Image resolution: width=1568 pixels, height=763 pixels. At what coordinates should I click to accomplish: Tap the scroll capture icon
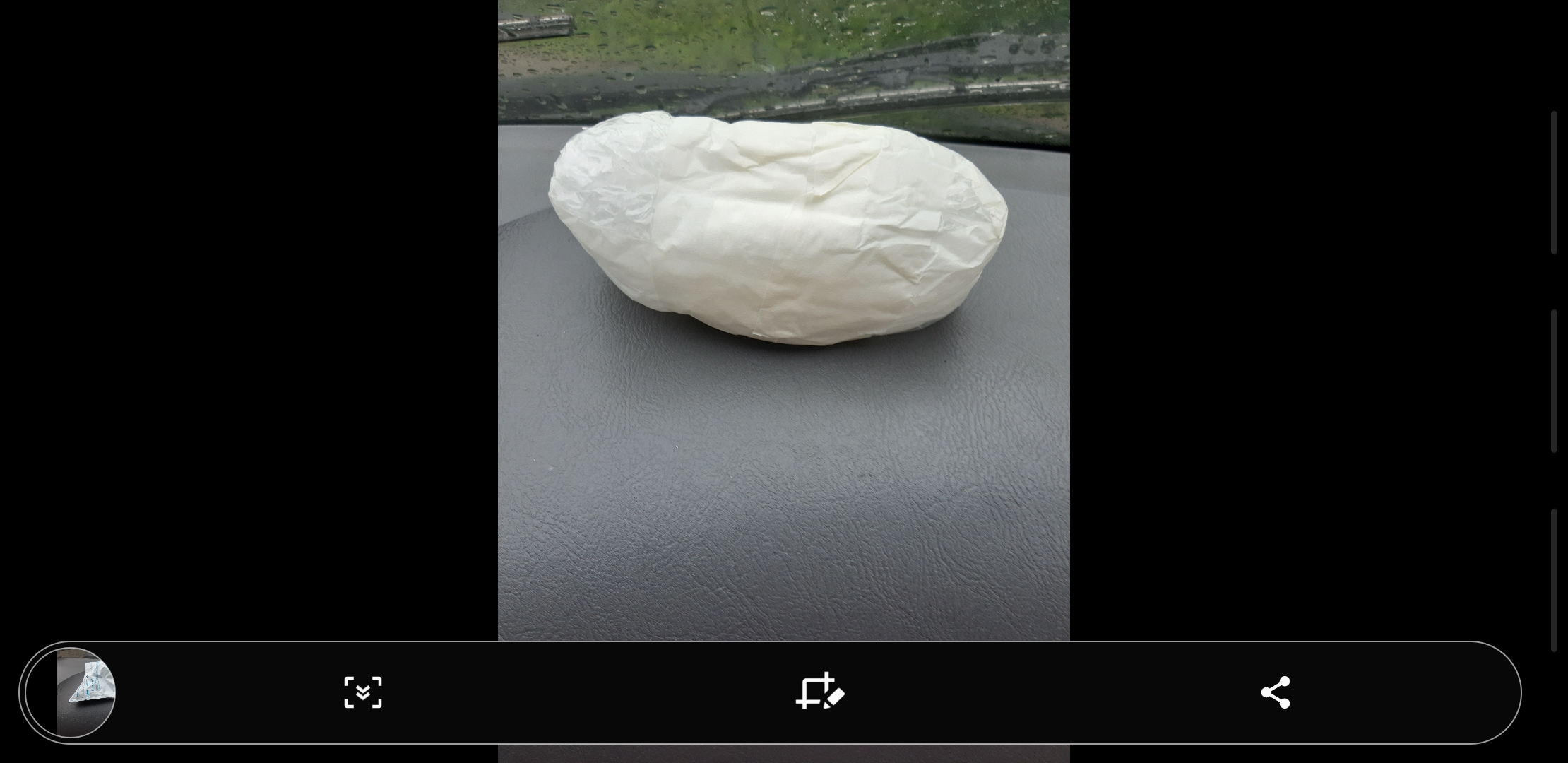coord(363,692)
